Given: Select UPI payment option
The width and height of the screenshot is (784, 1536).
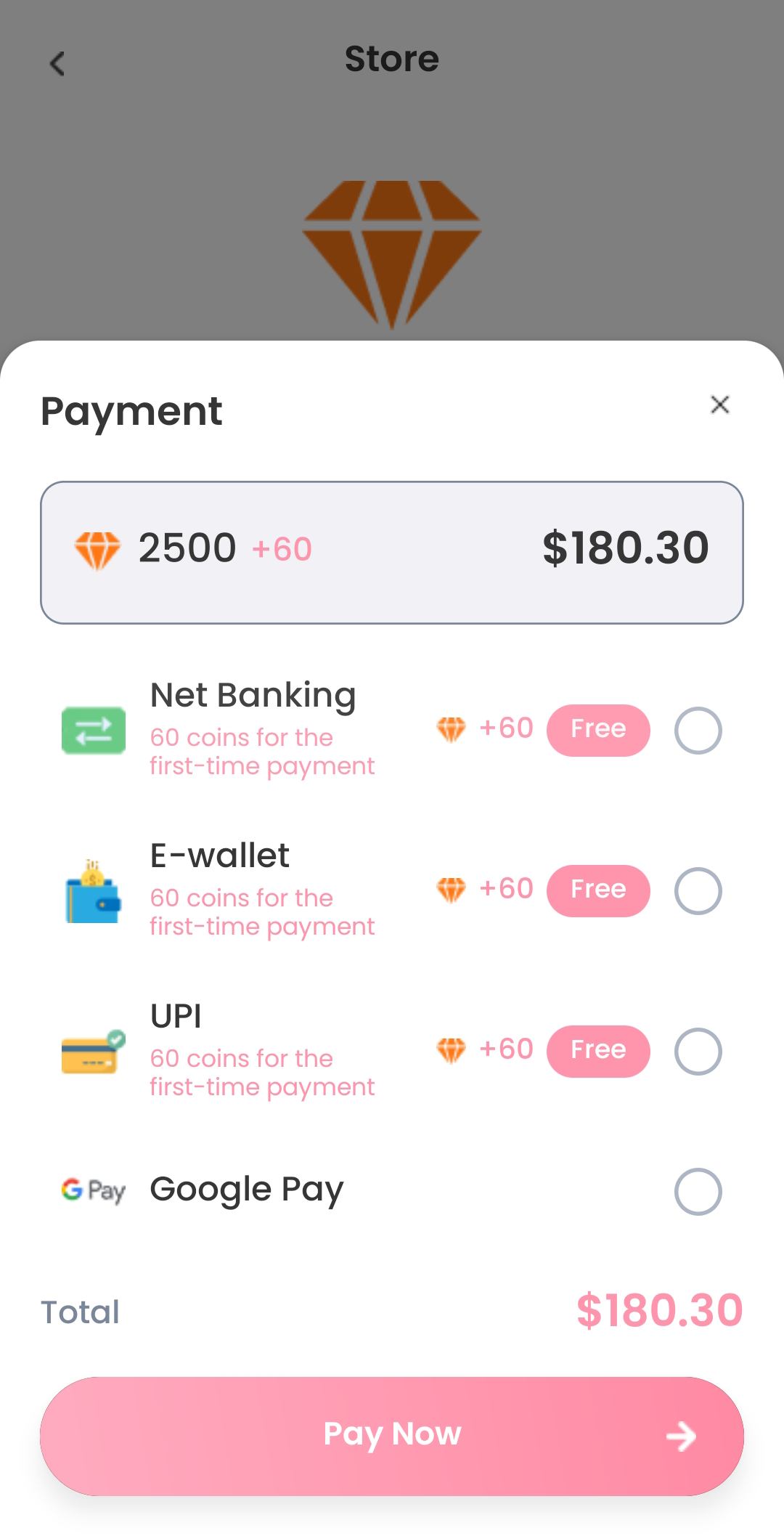Looking at the screenshot, I should pyautogui.click(x=698, y=1052).
